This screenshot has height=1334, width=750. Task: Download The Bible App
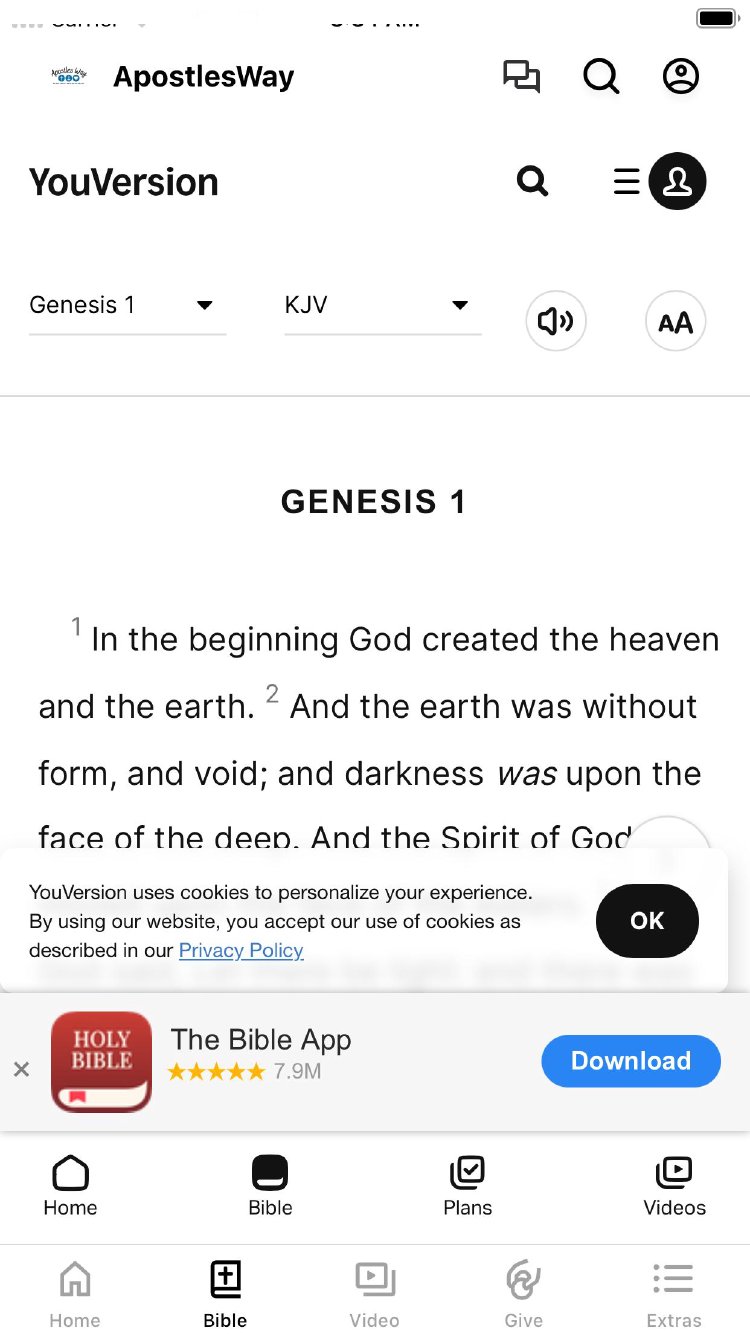click(x=631, y=1061)
